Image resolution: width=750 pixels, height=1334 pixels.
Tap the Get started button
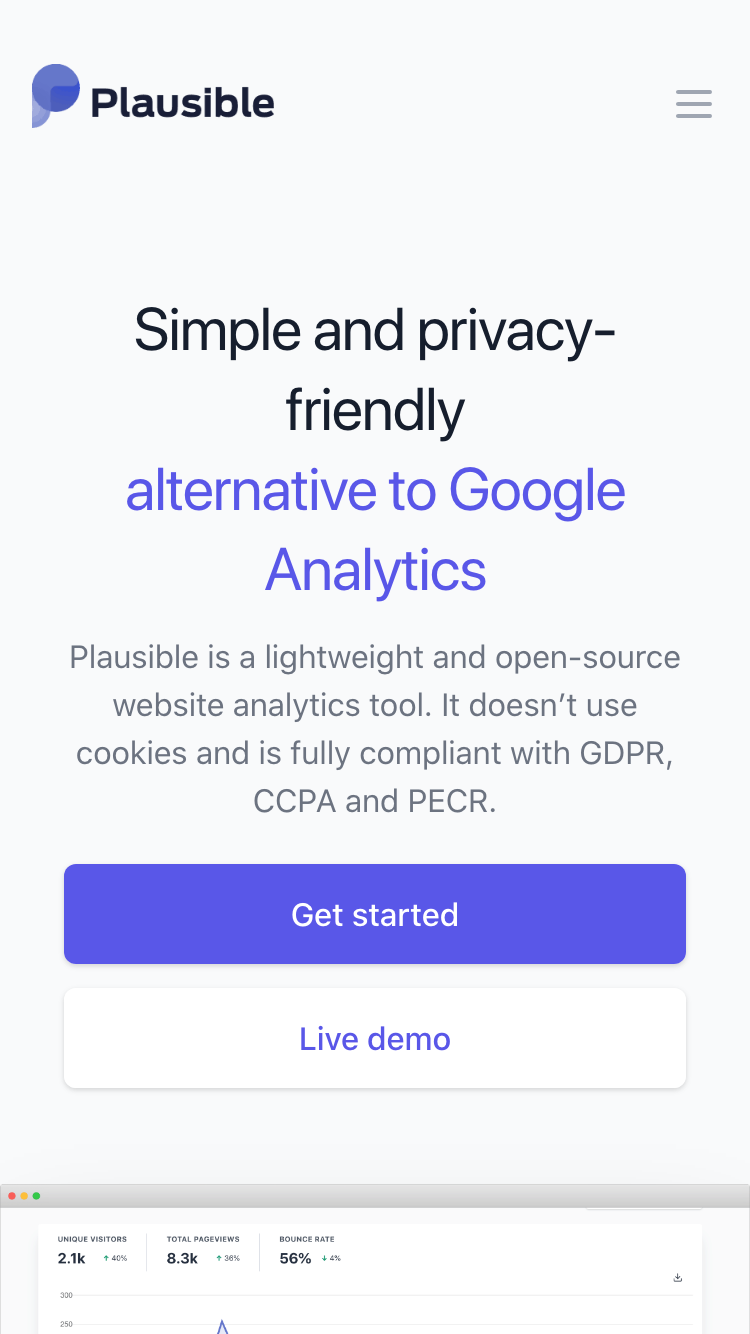click(375, 914)
